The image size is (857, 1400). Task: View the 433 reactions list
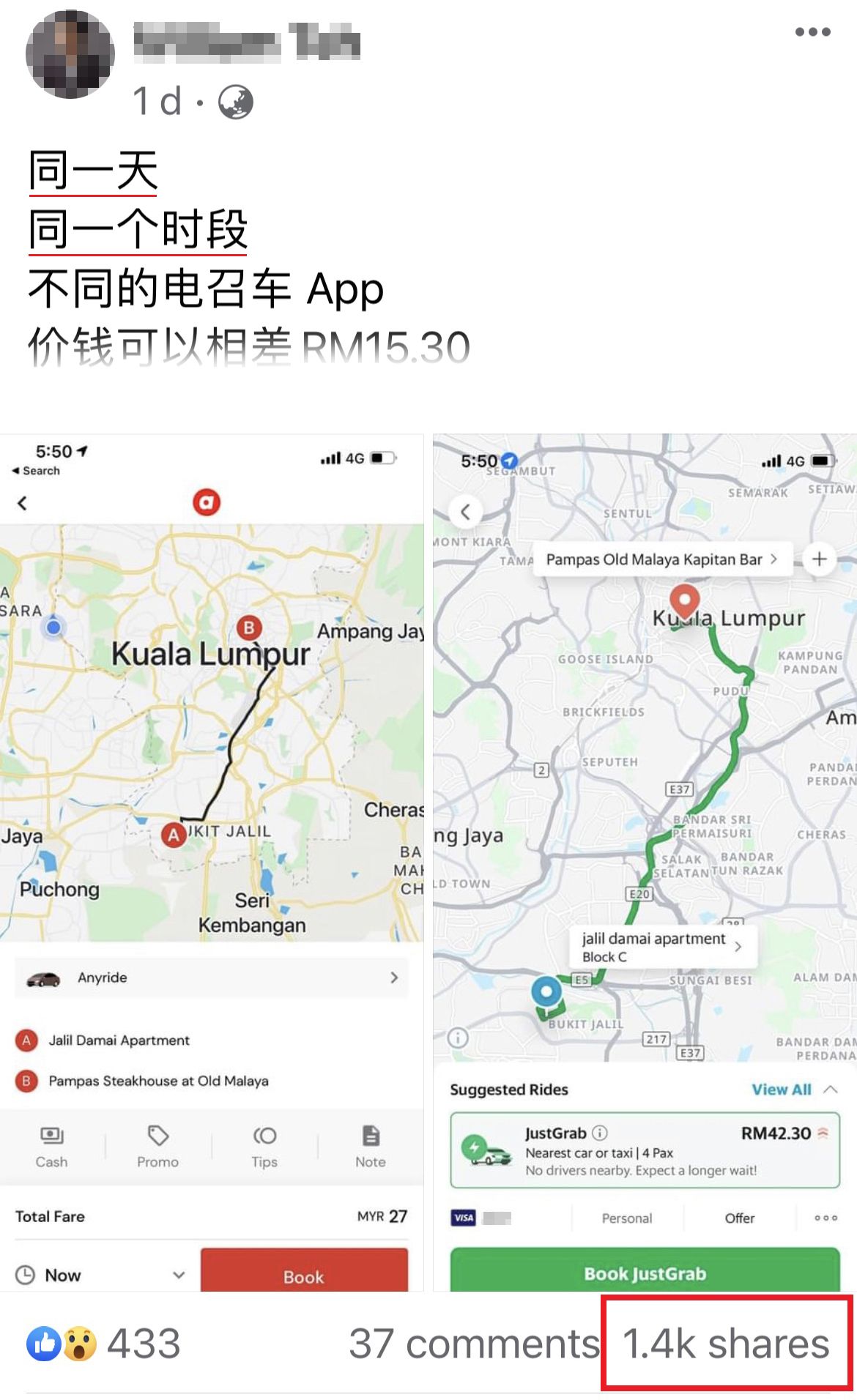[x=103, y=1344]
